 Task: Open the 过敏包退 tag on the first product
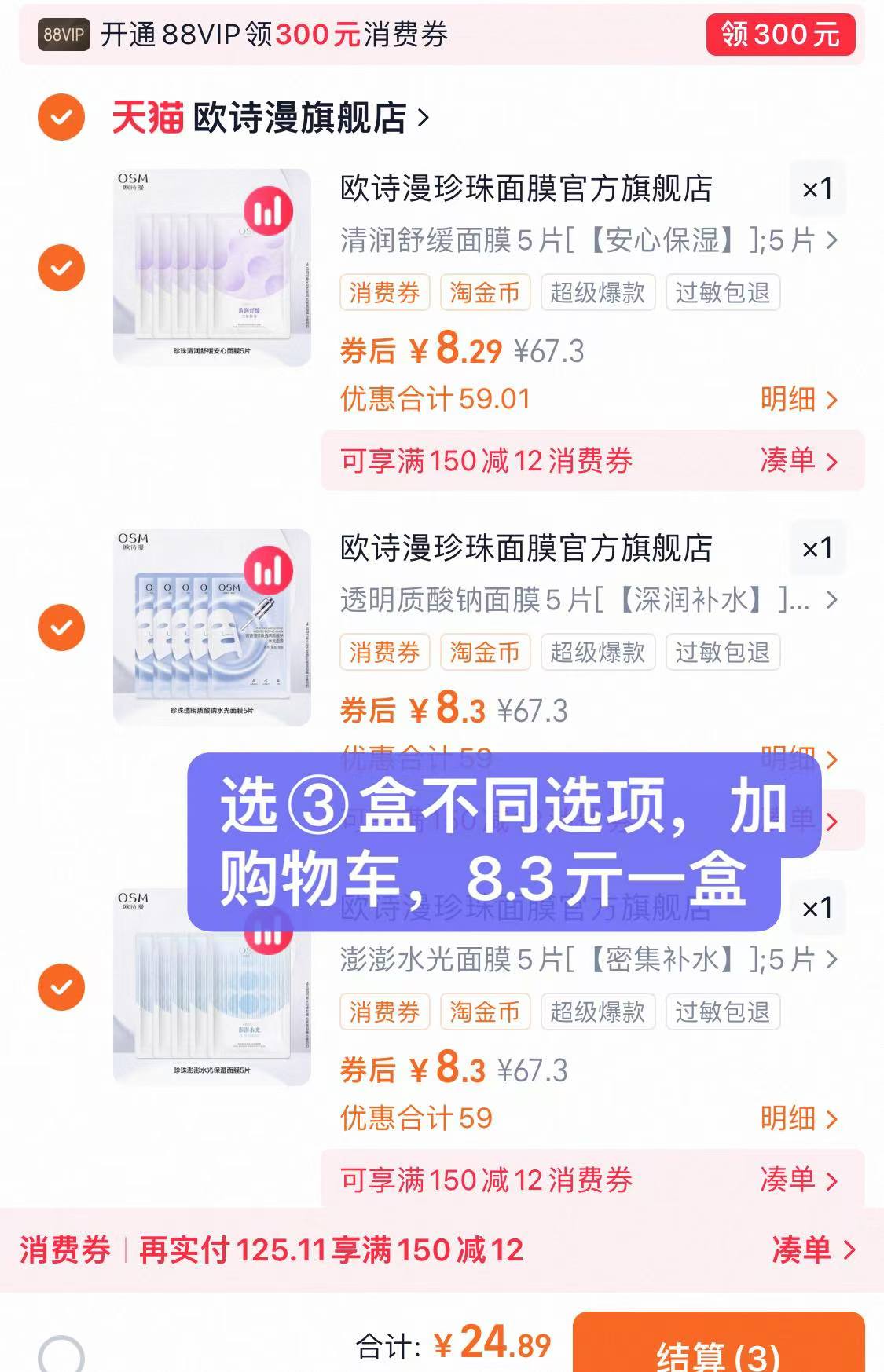pos(724,291)
